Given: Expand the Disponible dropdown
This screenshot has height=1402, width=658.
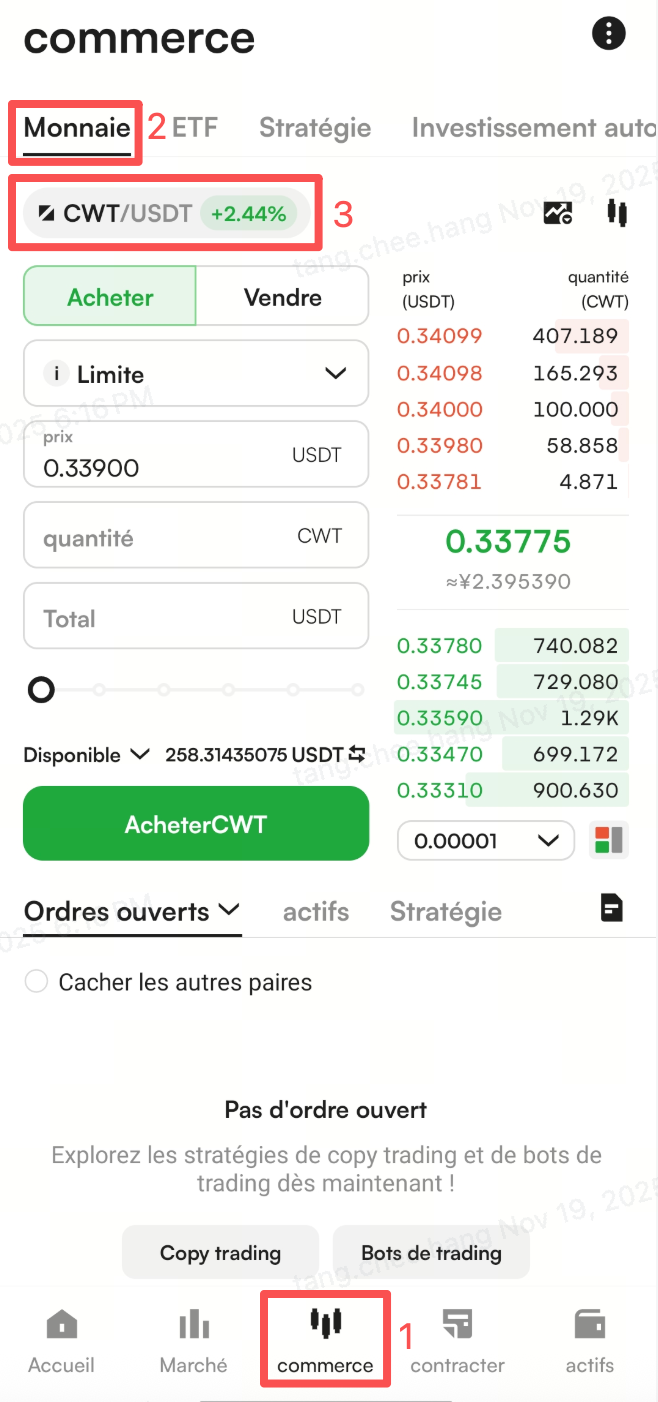Looking at the screenshot, I should [87, 755].
